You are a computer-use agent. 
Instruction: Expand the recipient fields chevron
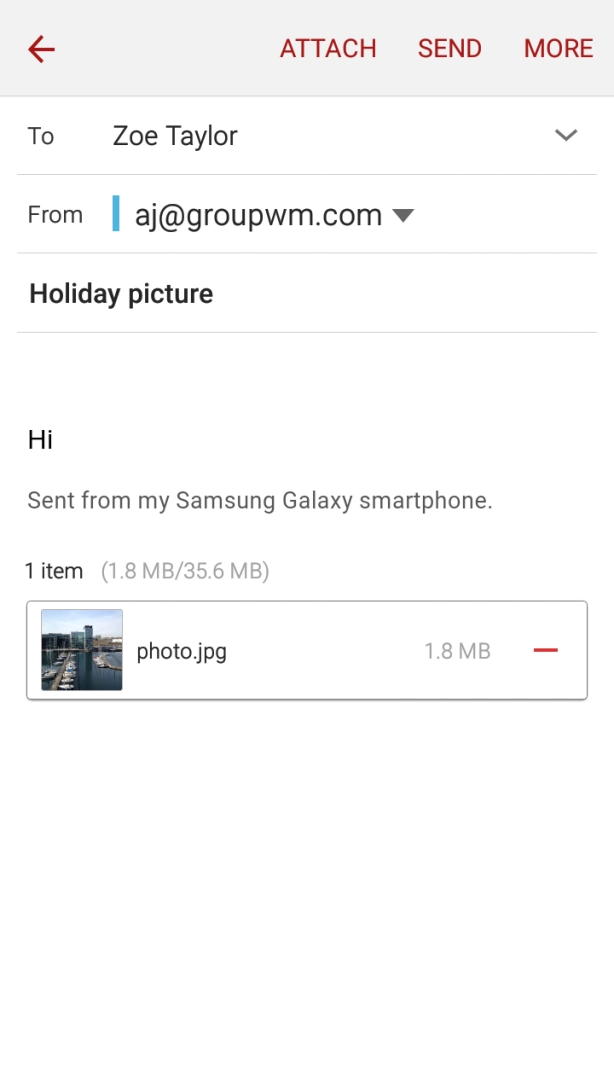click(566, 135)
